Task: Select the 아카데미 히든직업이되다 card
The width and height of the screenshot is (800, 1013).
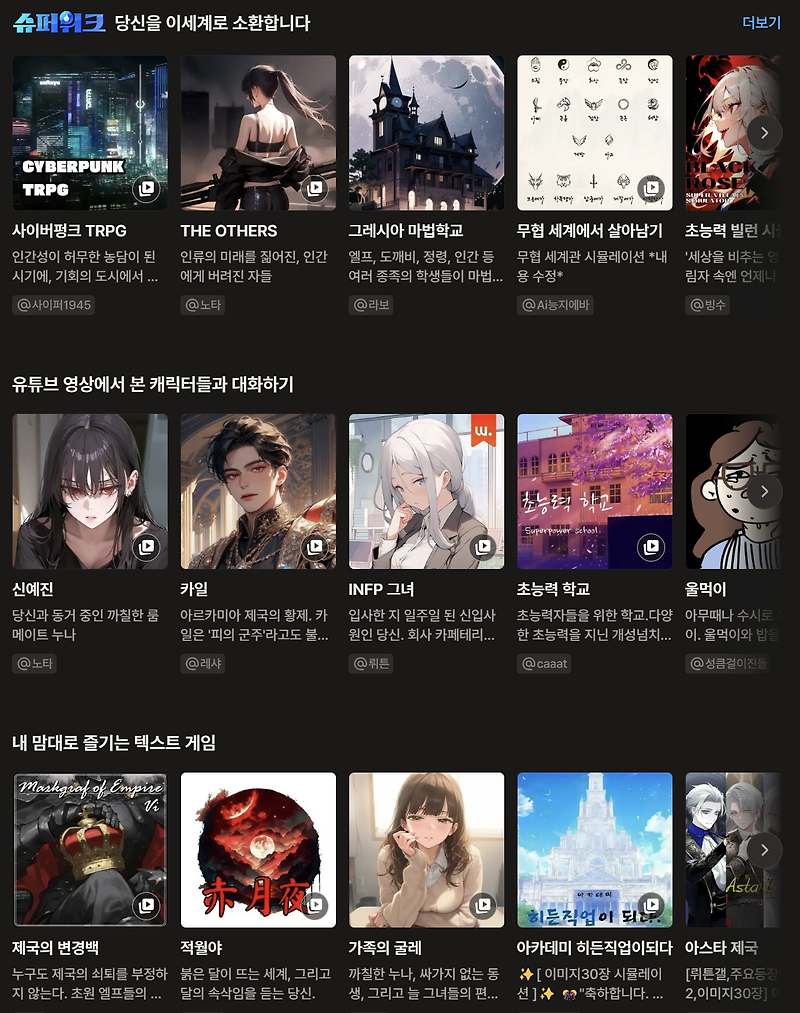Action: 594,849
